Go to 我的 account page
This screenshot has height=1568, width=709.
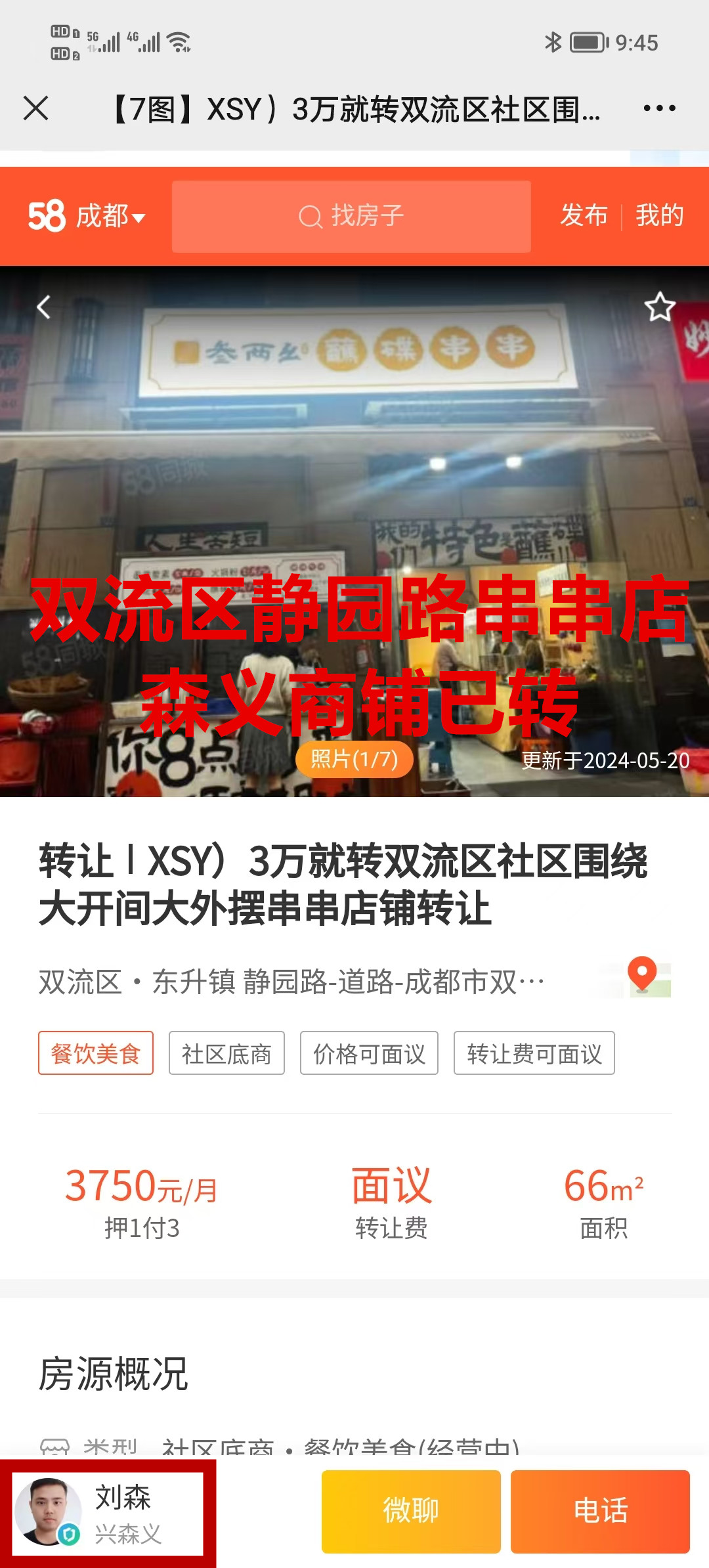659,215
